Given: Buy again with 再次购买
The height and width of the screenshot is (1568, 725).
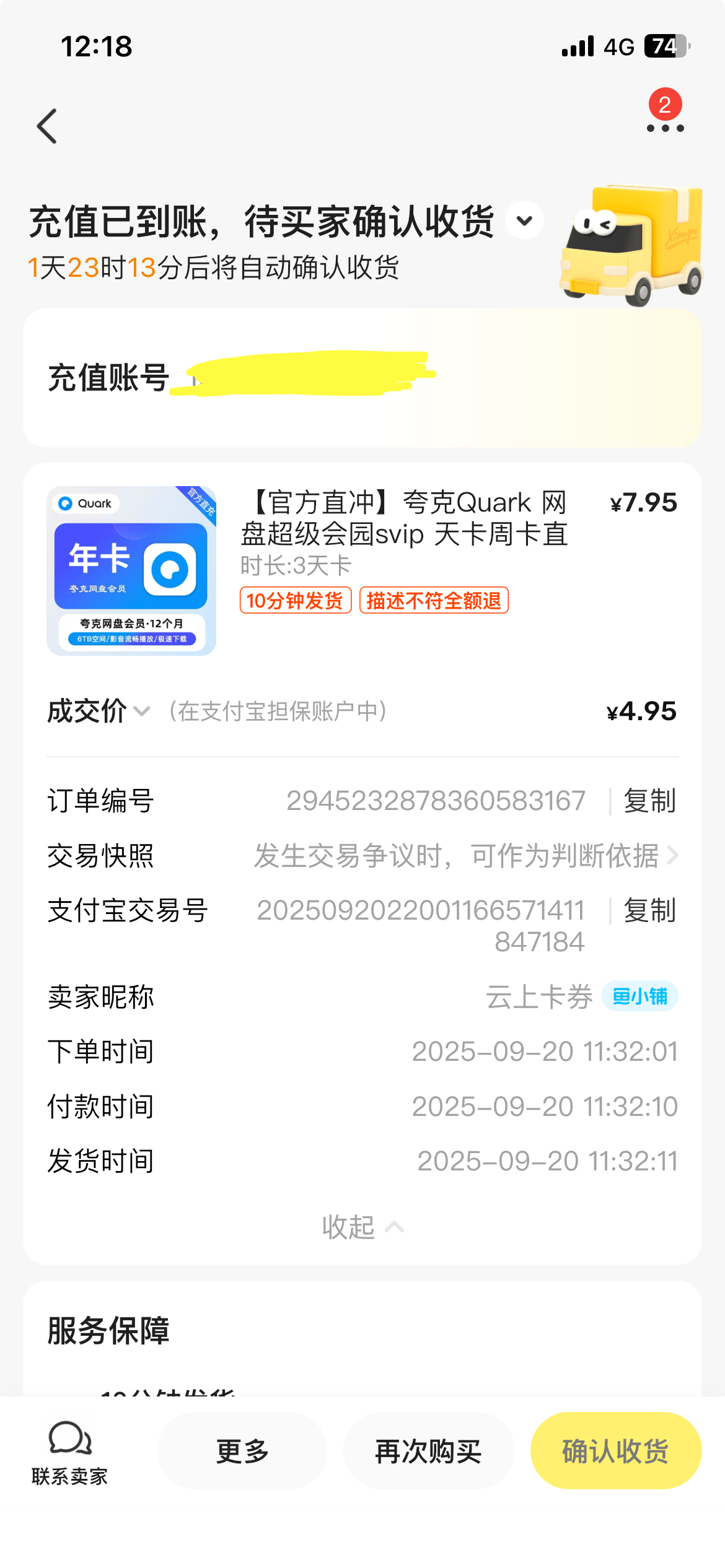Looking at the screenshot, I should 428,1451.
